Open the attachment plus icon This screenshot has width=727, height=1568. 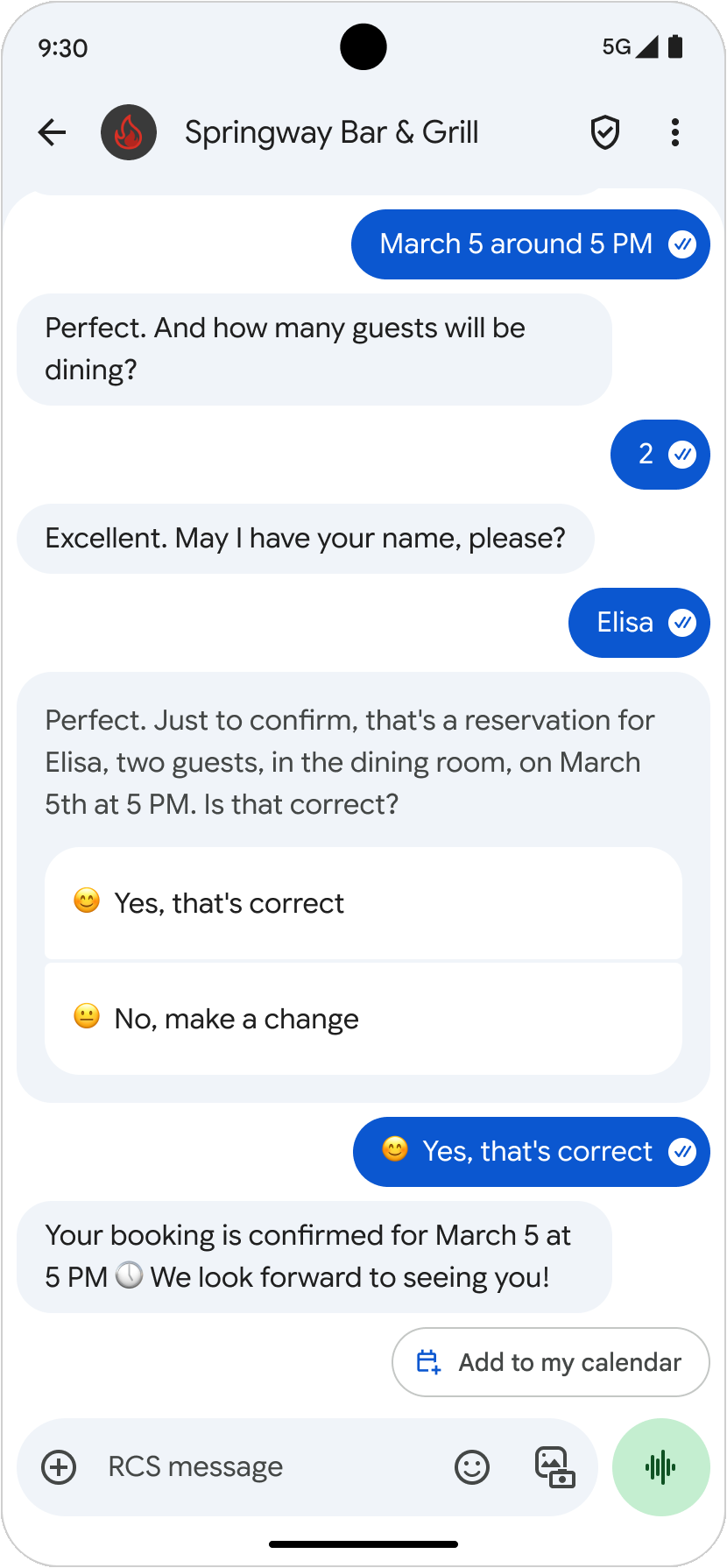tap(58, 1466)
